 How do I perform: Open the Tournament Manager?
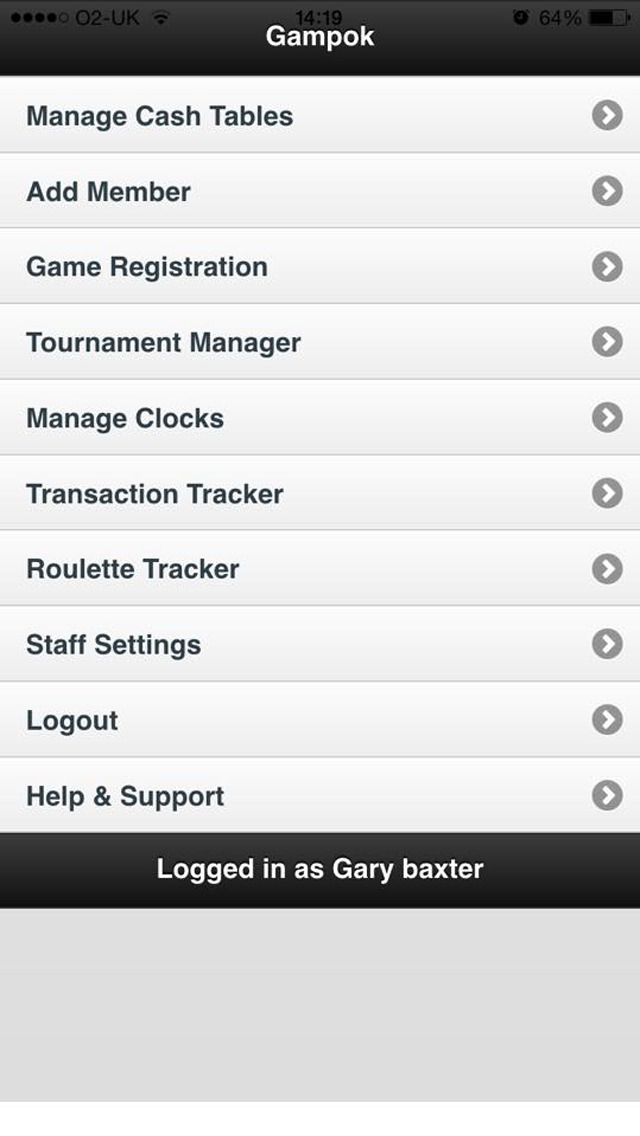pos(320,342)
